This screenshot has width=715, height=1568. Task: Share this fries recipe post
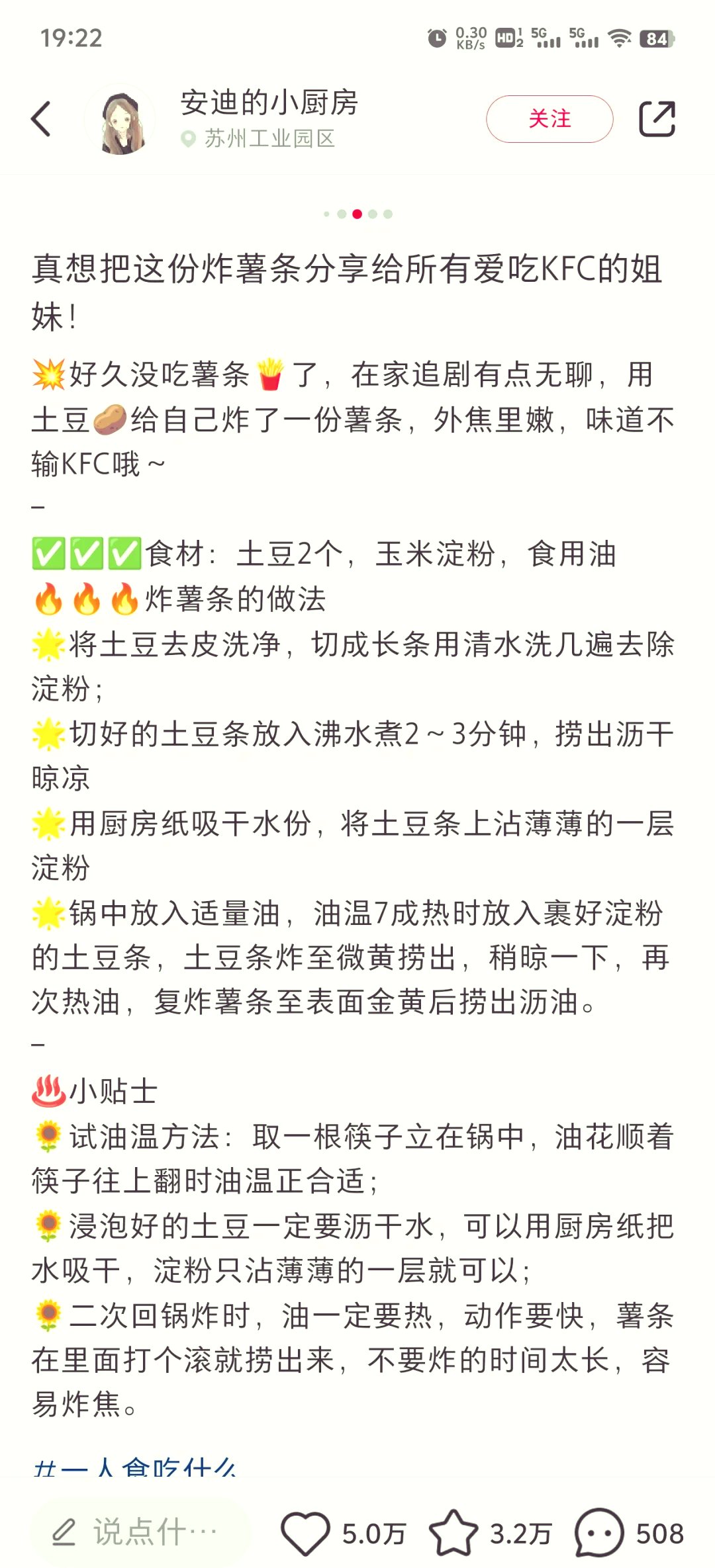[x=657, y=119]
